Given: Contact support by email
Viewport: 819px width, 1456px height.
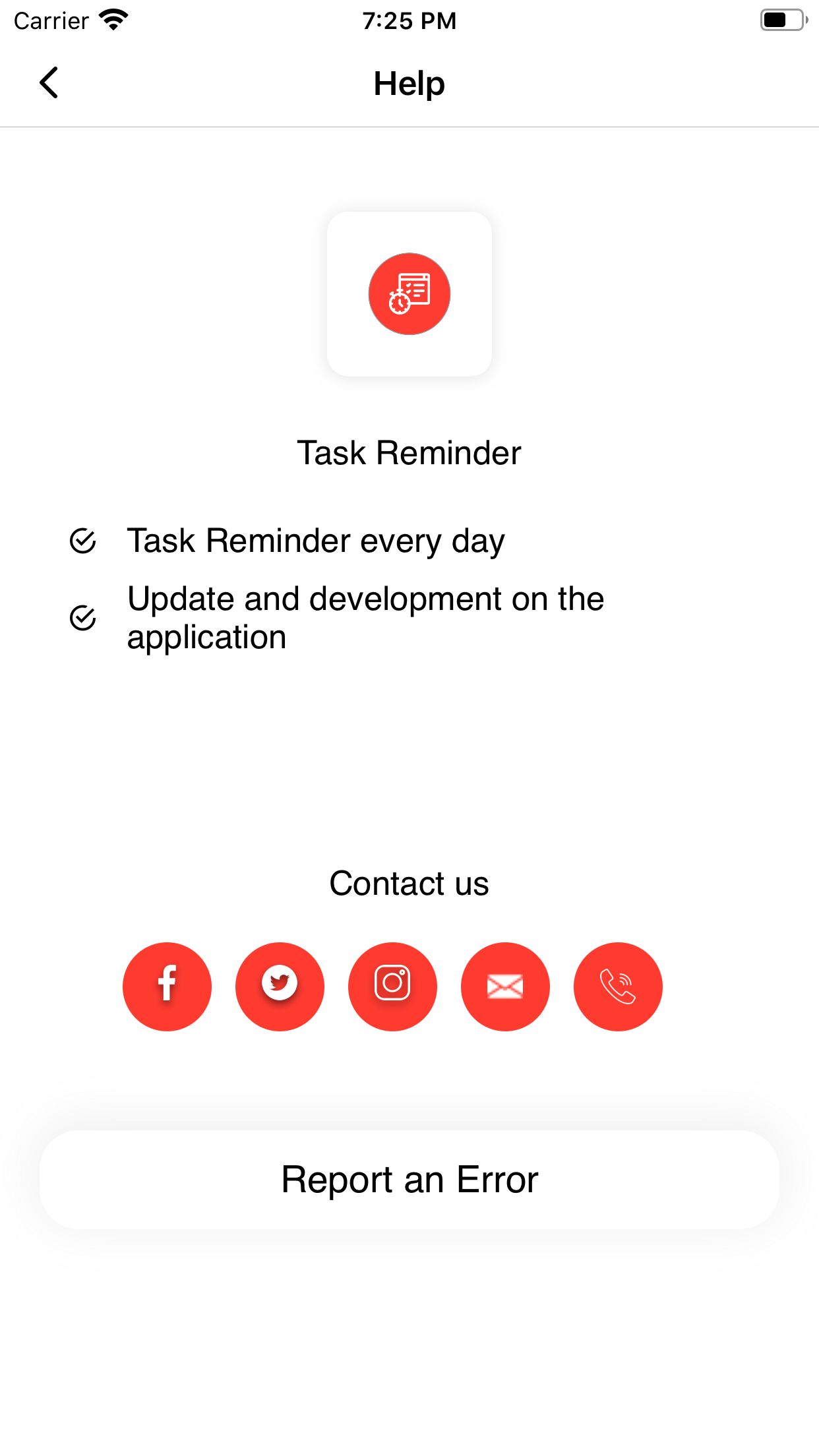Looking at the screenshot, I should (505, 986).
